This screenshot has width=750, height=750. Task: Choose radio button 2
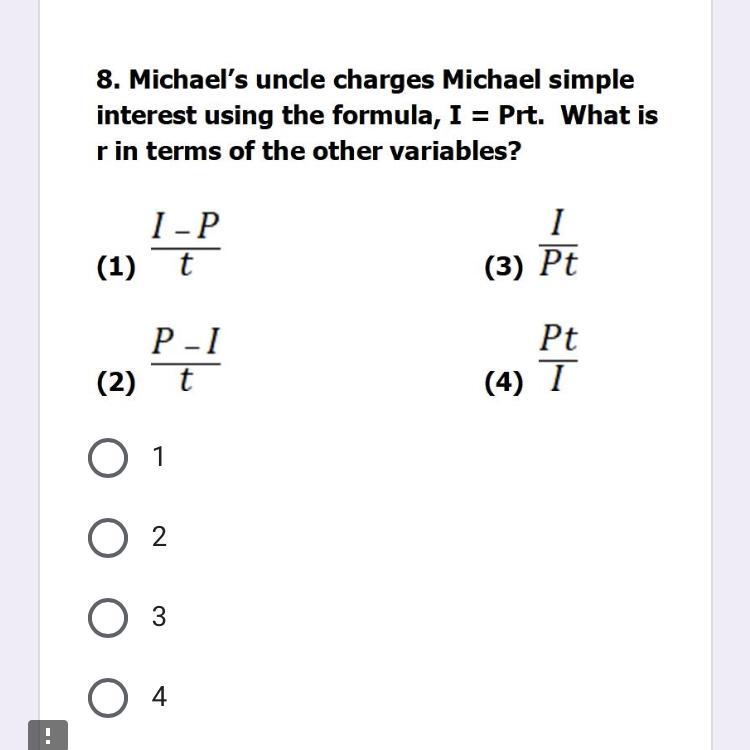pos(108,537)
